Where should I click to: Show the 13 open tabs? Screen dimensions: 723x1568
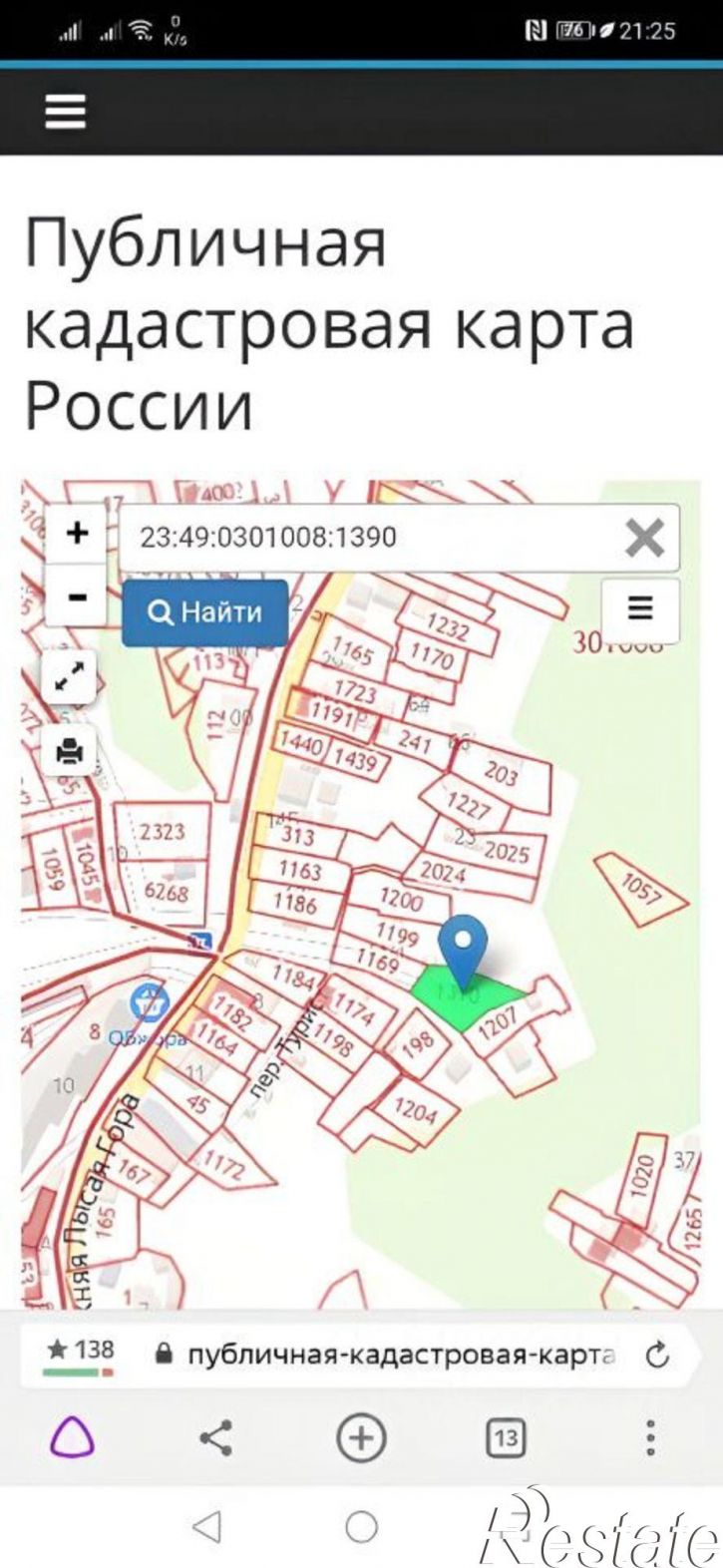(x=506, y=1438)
